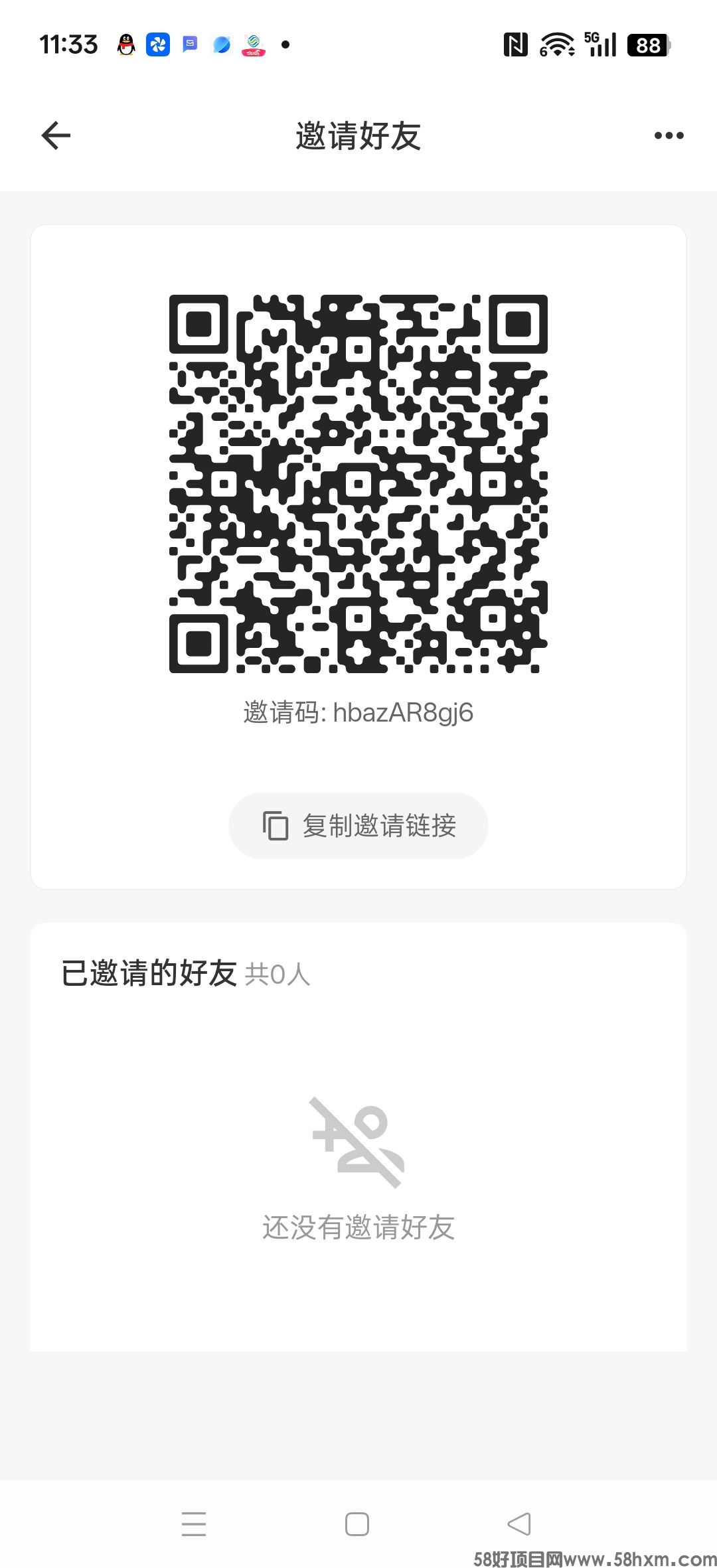The width and height of the screenshot is (717, 1568).
Task: Tap the WiFi indicator in status bar
Action: pos(556,44)
